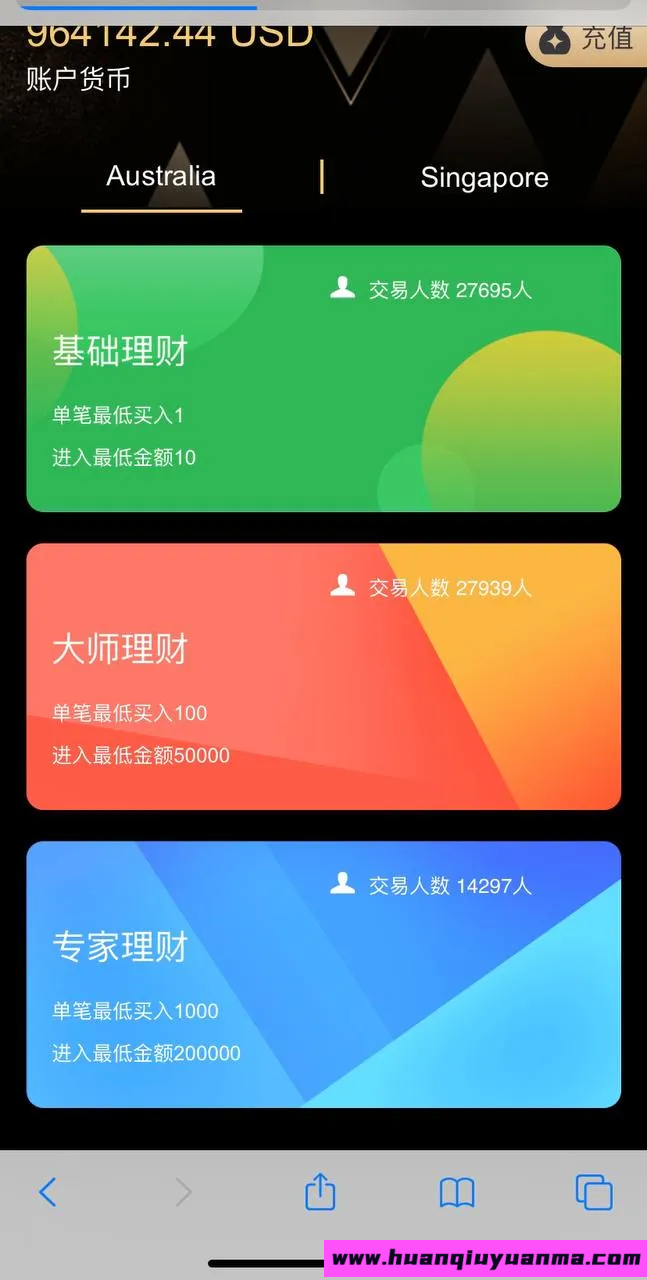Switch to the Singapore tab
Viewport: 647px width, 1280px height.
484,177
